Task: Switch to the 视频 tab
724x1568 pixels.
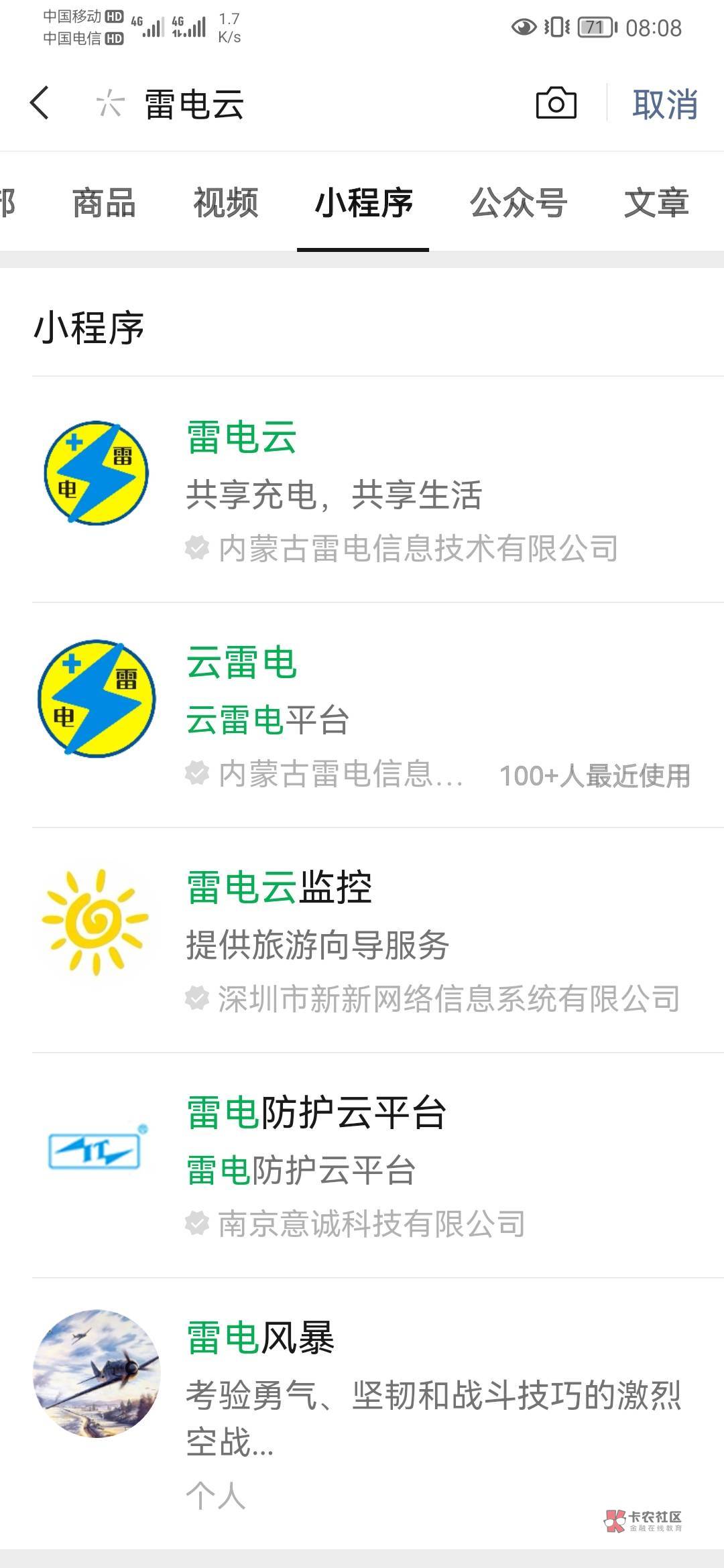Action: click(225, 202)
